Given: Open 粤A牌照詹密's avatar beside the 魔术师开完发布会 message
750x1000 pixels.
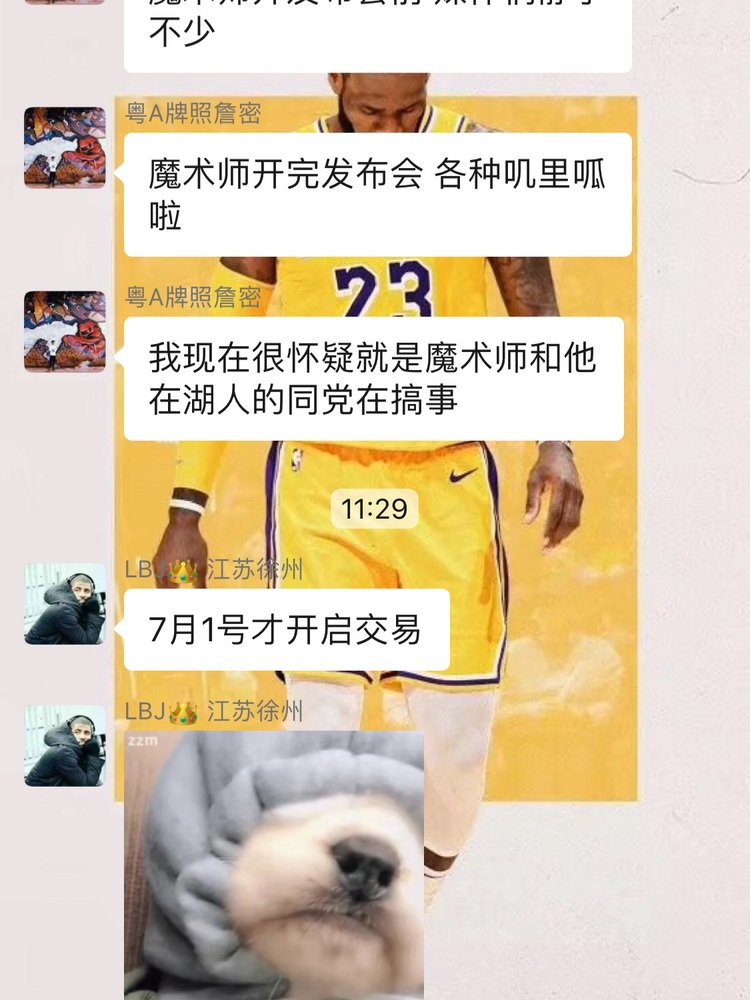Looking at the screenshot, I should tap(65, 148).
